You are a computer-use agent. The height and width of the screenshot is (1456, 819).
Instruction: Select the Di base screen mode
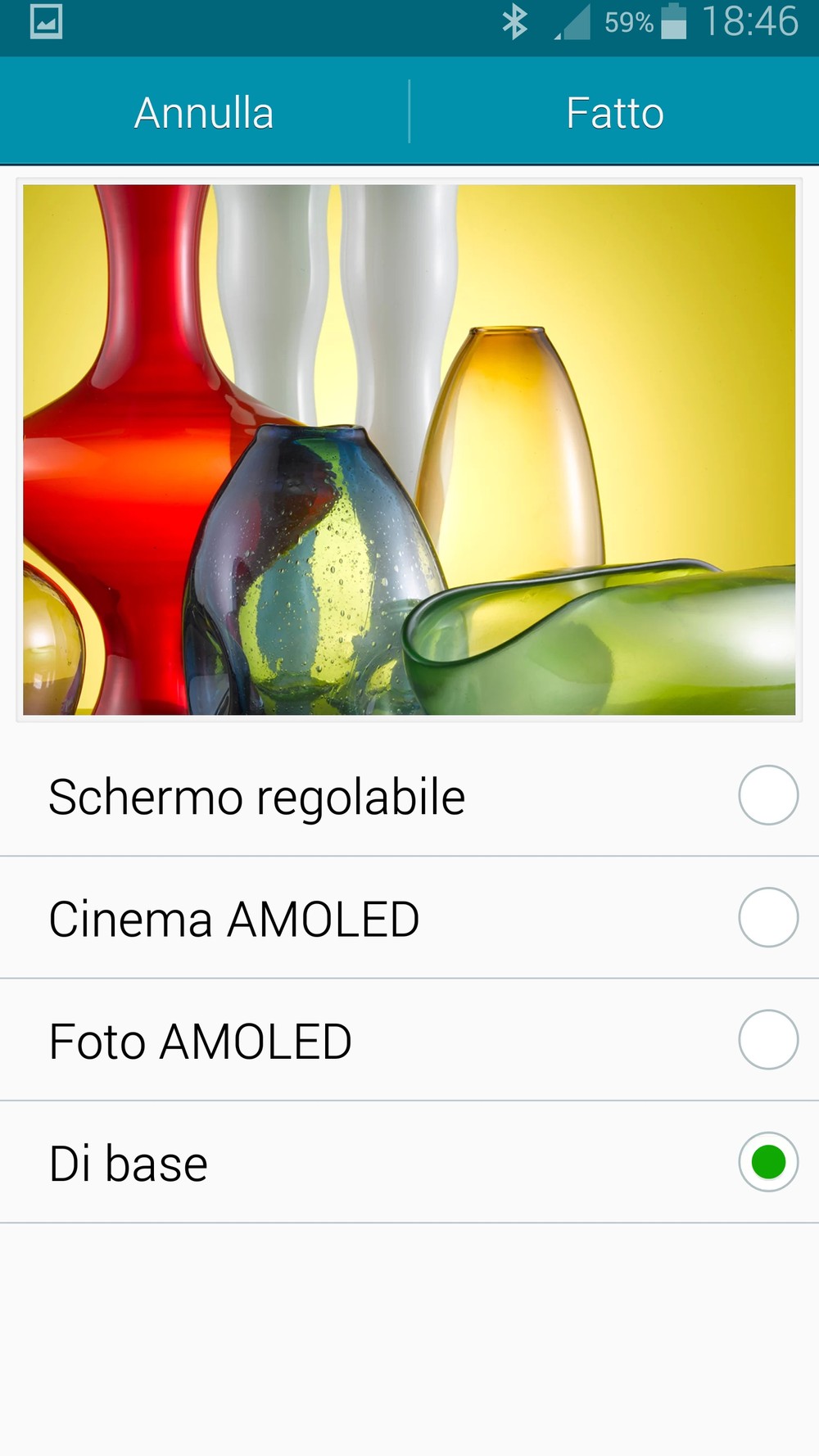pyautogui.click(x=409, y=1163)
